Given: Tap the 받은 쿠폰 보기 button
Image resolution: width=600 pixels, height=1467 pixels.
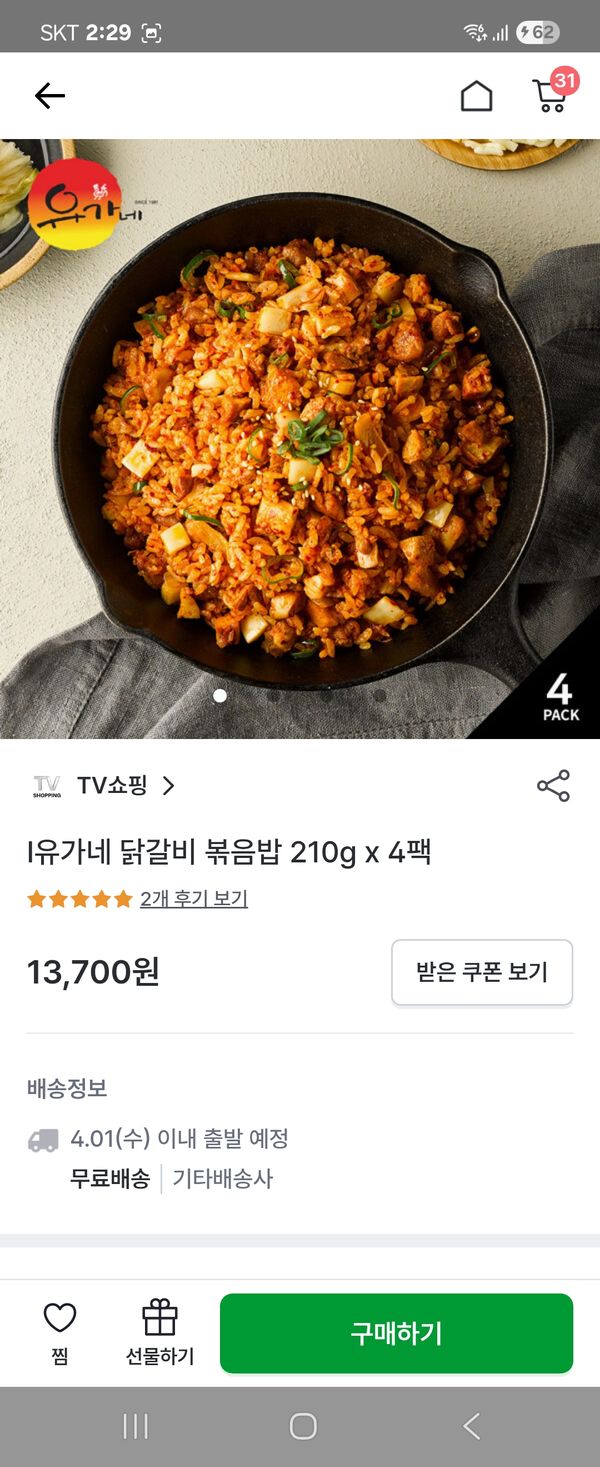Looking at the screenshot, I should 482,972.
